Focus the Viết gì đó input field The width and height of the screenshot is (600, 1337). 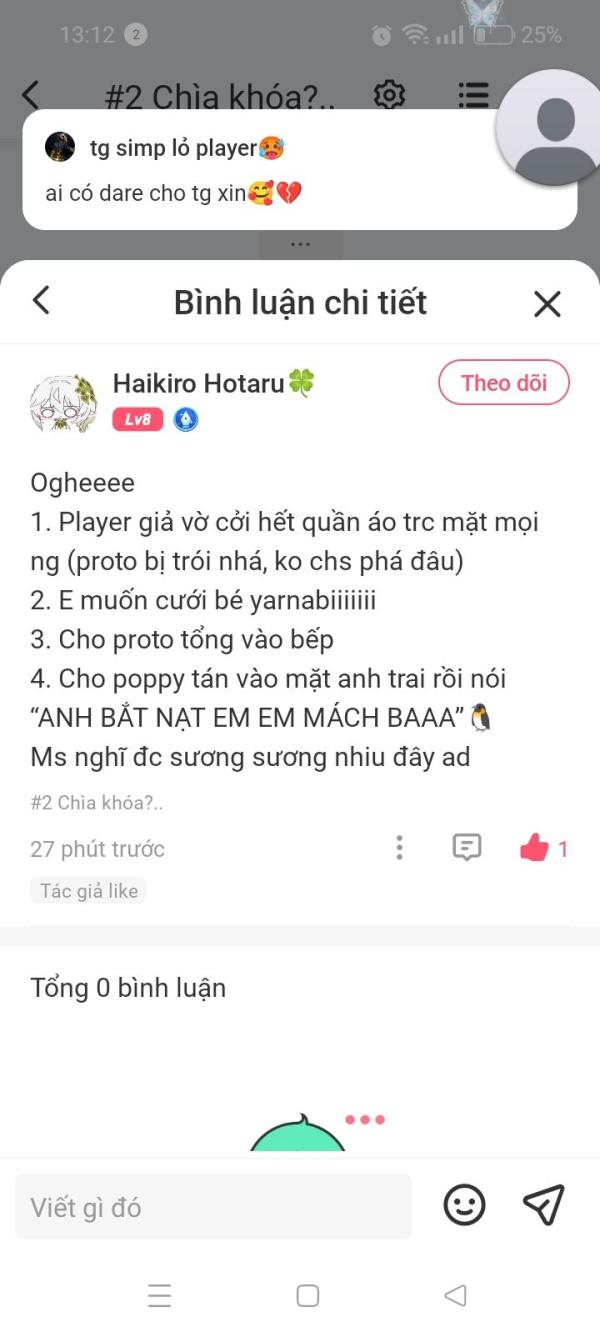(x=213, y=1207)
